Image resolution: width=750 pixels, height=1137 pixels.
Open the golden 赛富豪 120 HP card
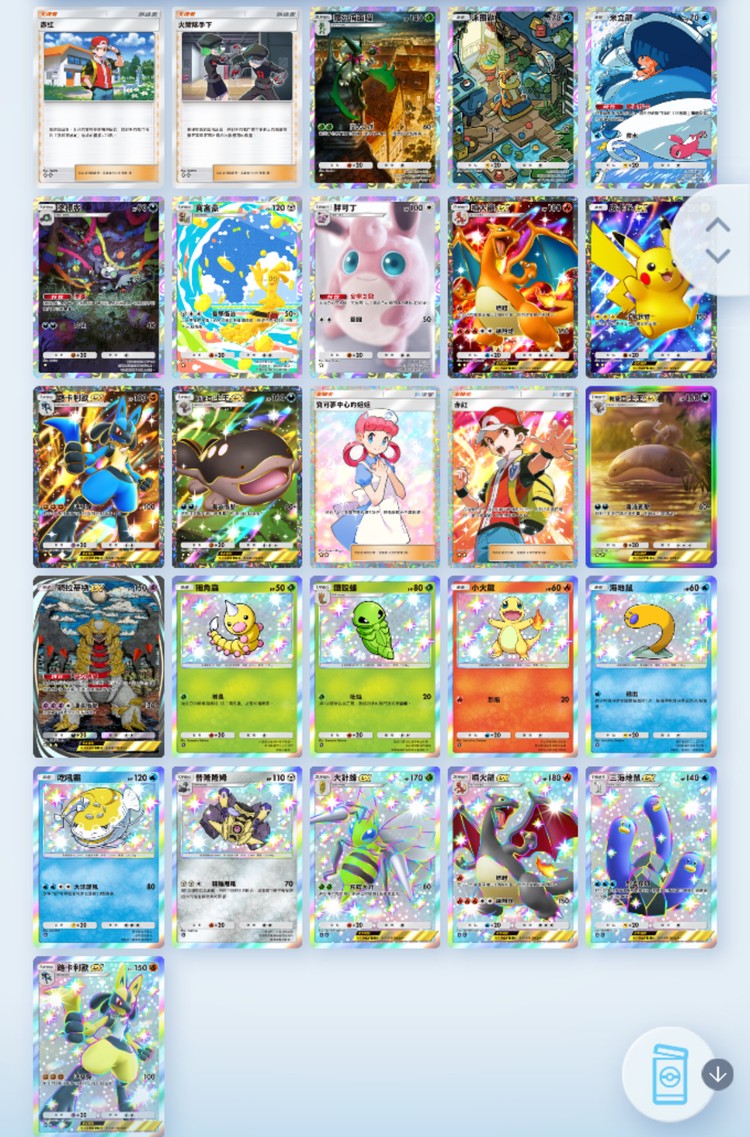tap(237, 287)
